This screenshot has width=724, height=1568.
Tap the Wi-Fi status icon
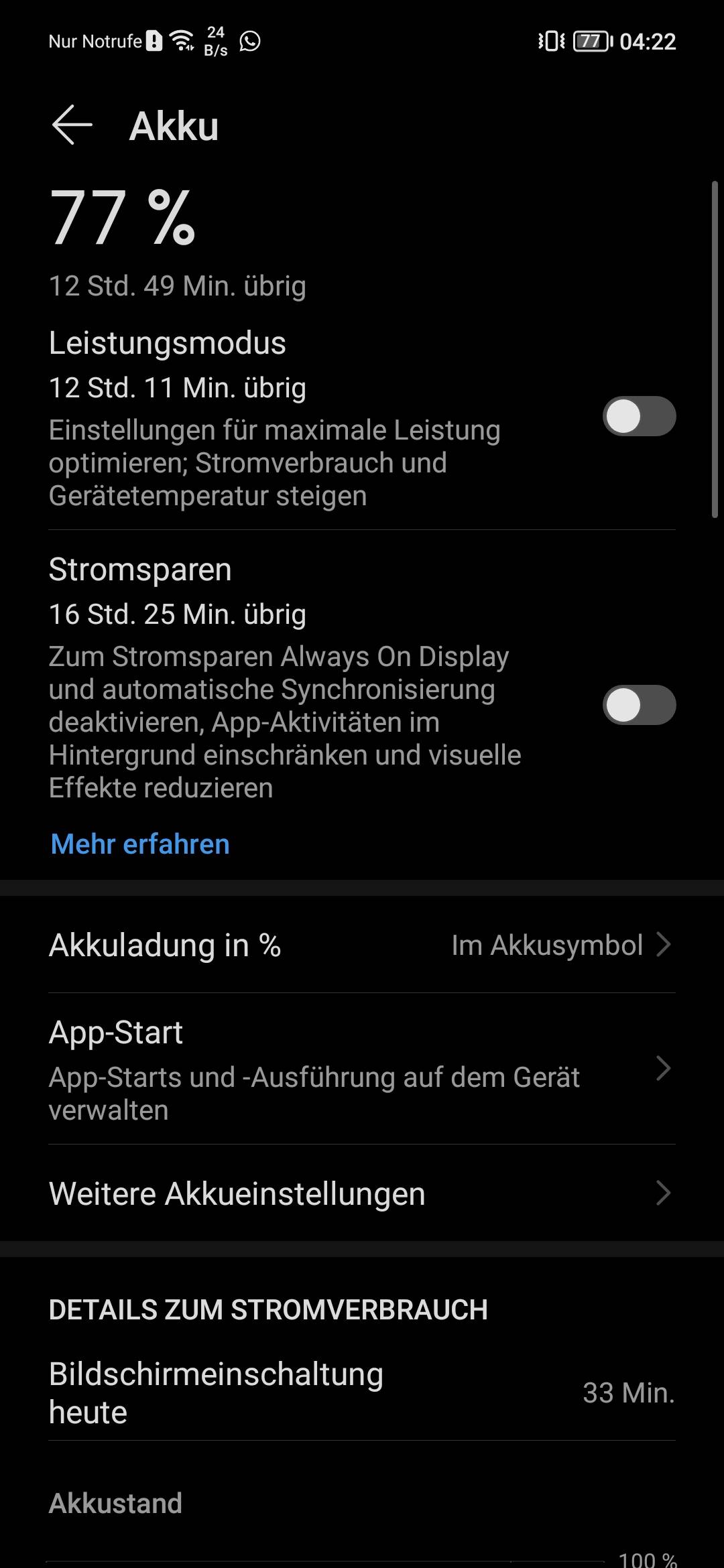(x=182, y=40)
